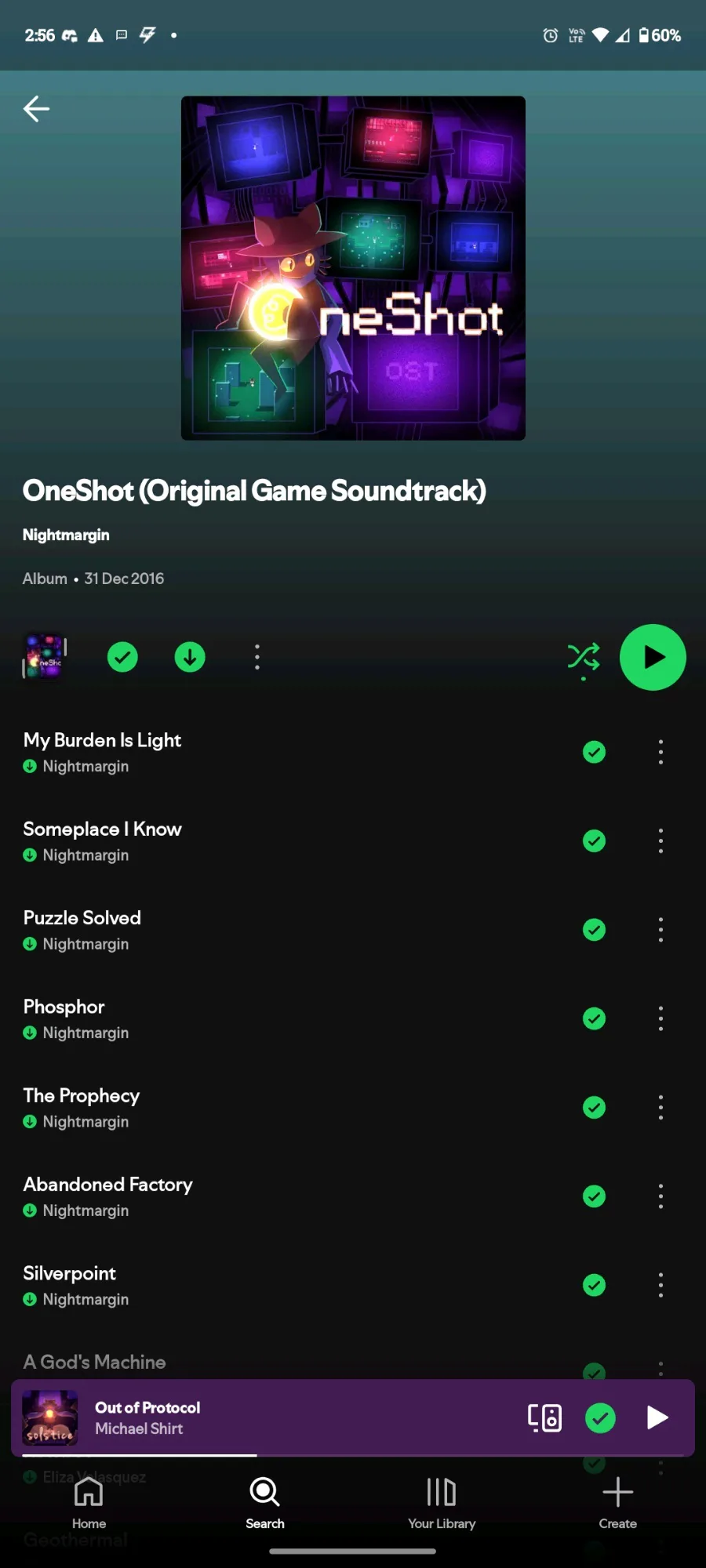The image size is (706, 1568).
Task: Open the Create tab
Action: pos(618,1503)
